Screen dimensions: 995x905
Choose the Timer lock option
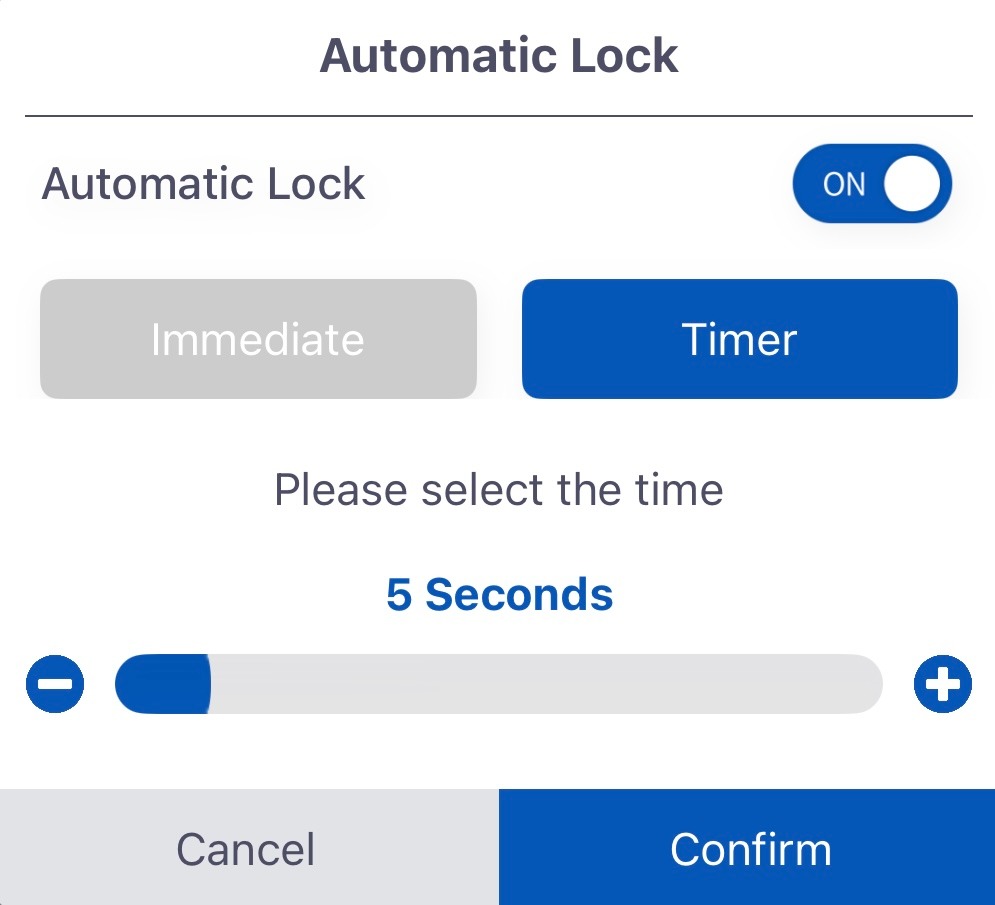click(739, 339)
